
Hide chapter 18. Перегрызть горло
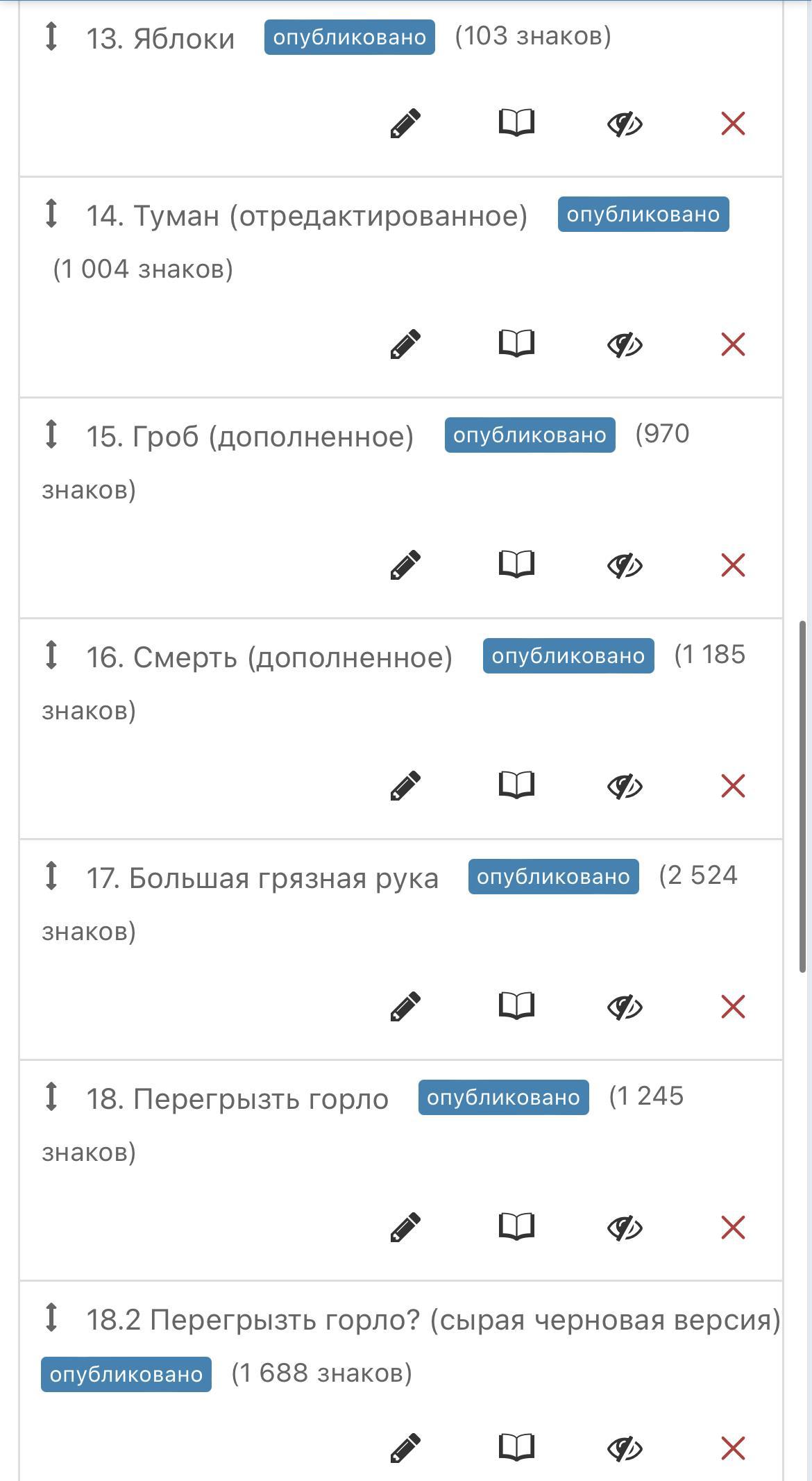[625, 1228]
